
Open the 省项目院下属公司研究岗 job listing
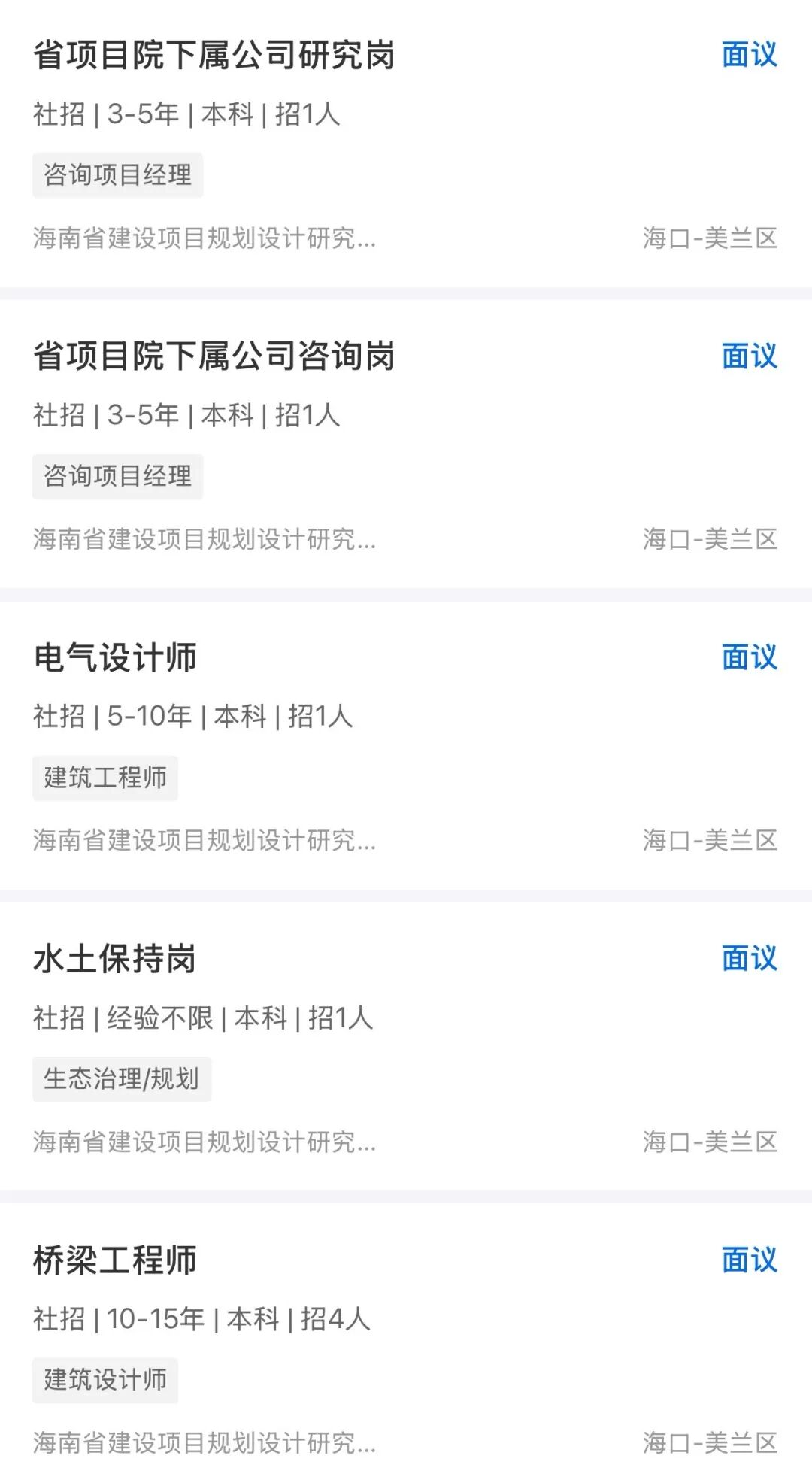tap(214, 56)
